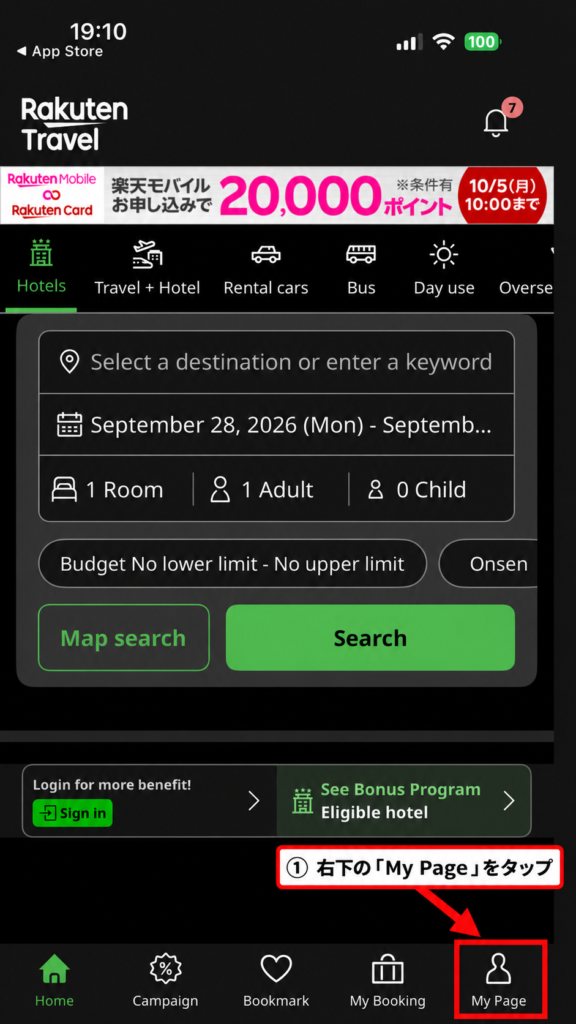Image resolution: width=576 pixels, height=1024 pixels.
Task: Tap the Map search button
Action: pos(123,638)
